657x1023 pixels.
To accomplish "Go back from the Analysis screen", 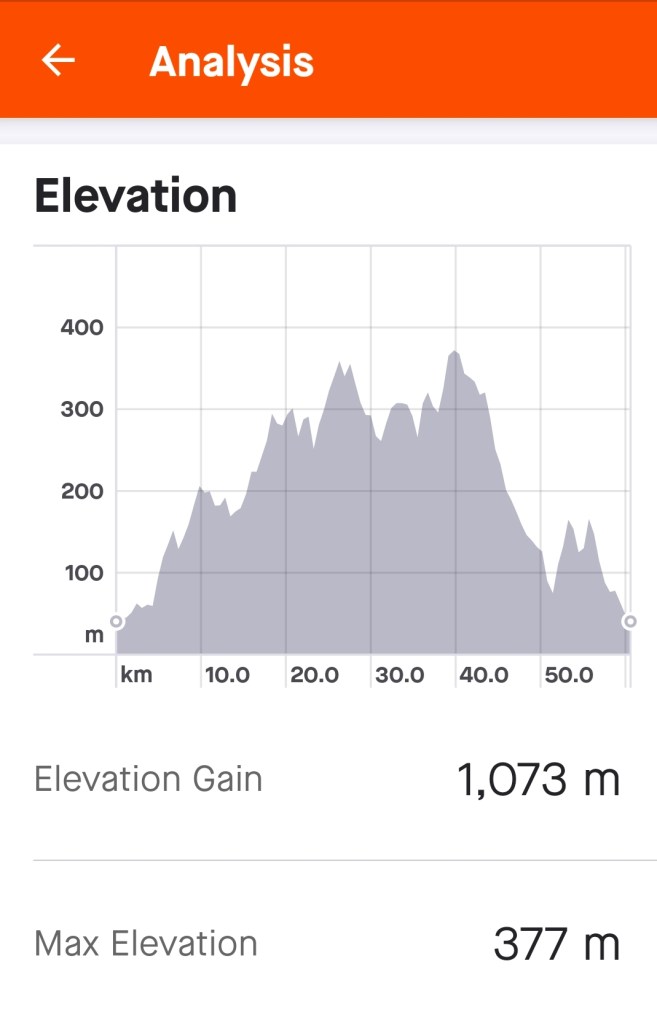I will [x=58, y=61].
